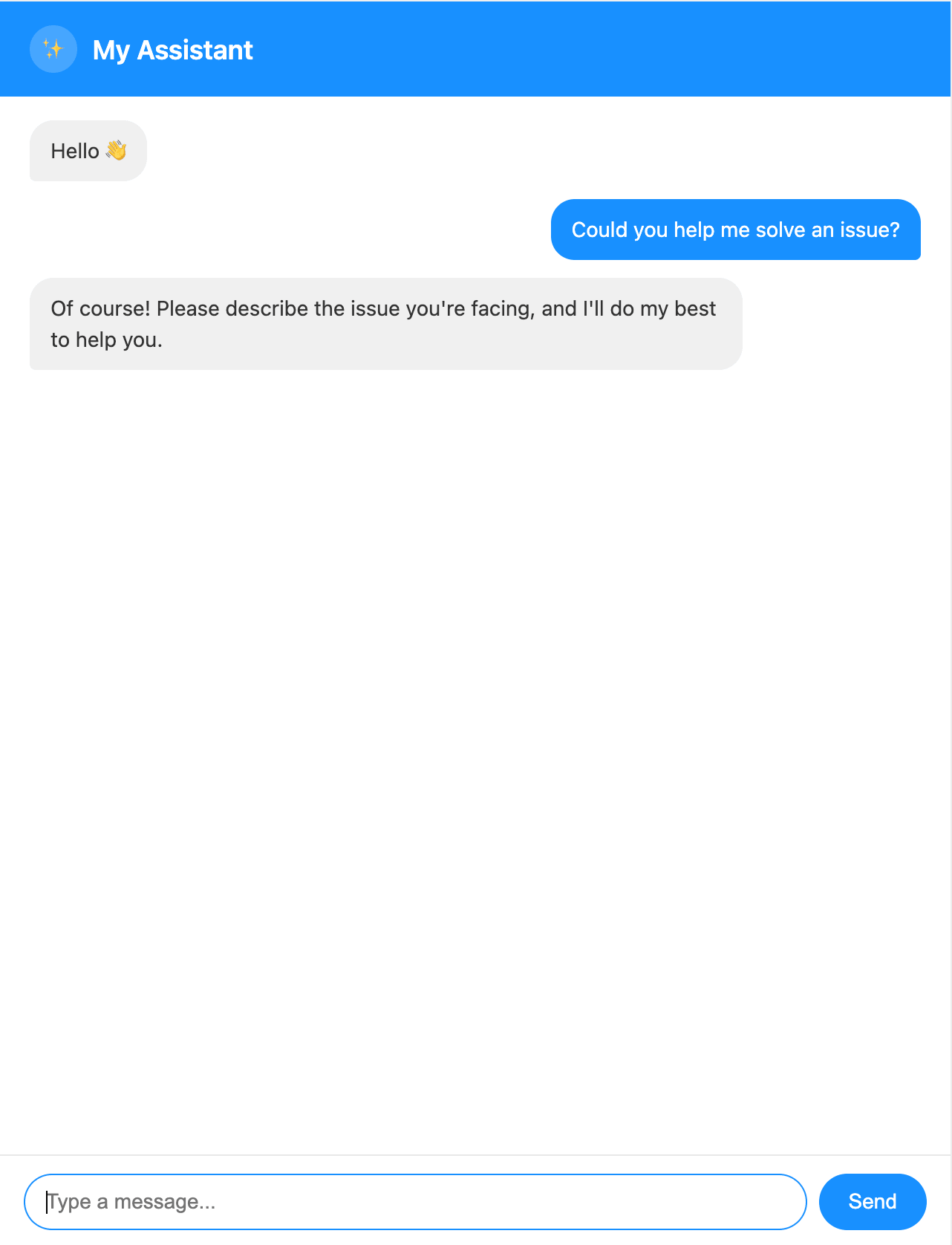
Task: Select the 'Hello' chat bubble
Action: coord(87,150)
